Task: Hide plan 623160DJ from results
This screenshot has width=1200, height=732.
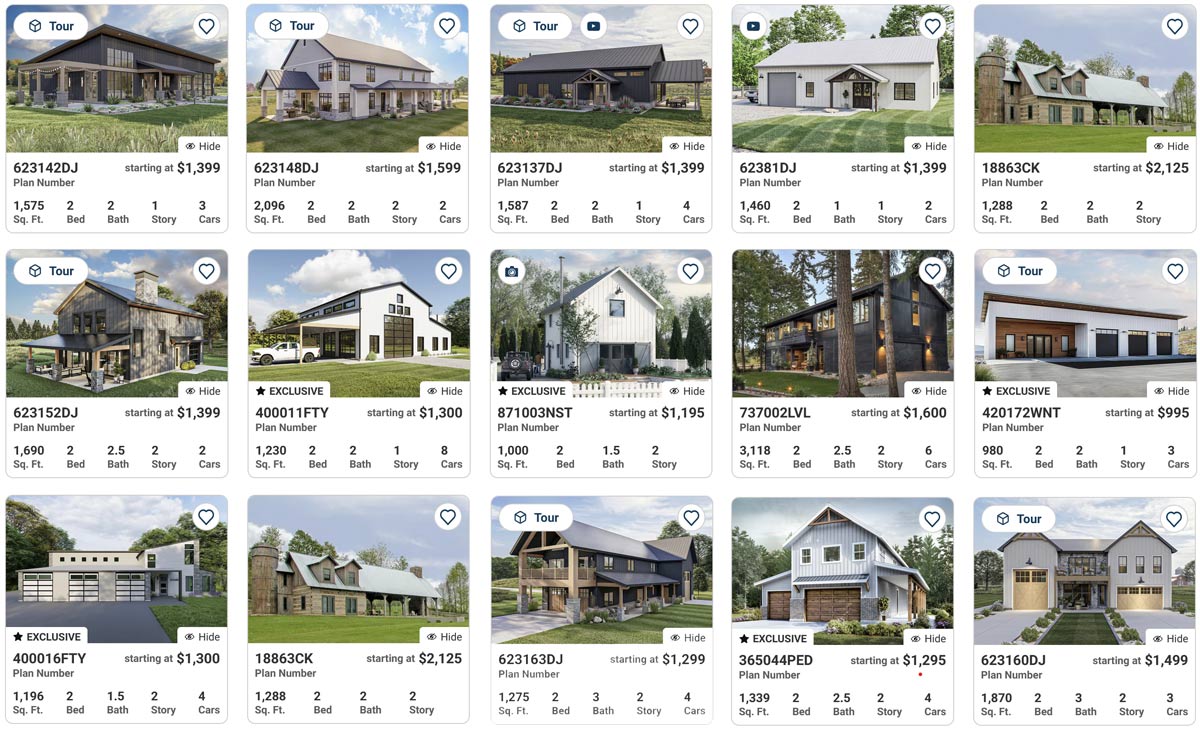Action: (x=1169, y=638)
